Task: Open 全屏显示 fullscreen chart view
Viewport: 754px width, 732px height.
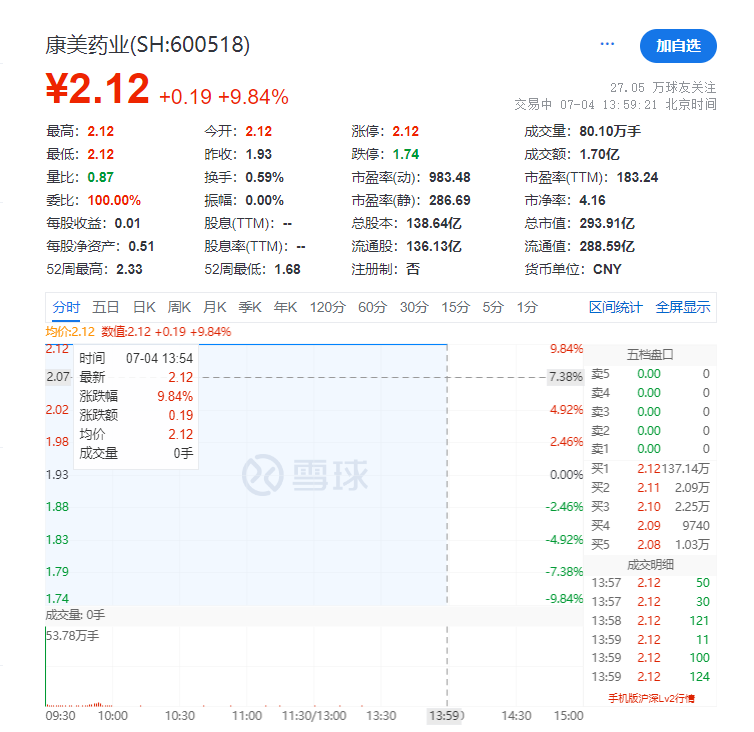Action: click(683, 307)
